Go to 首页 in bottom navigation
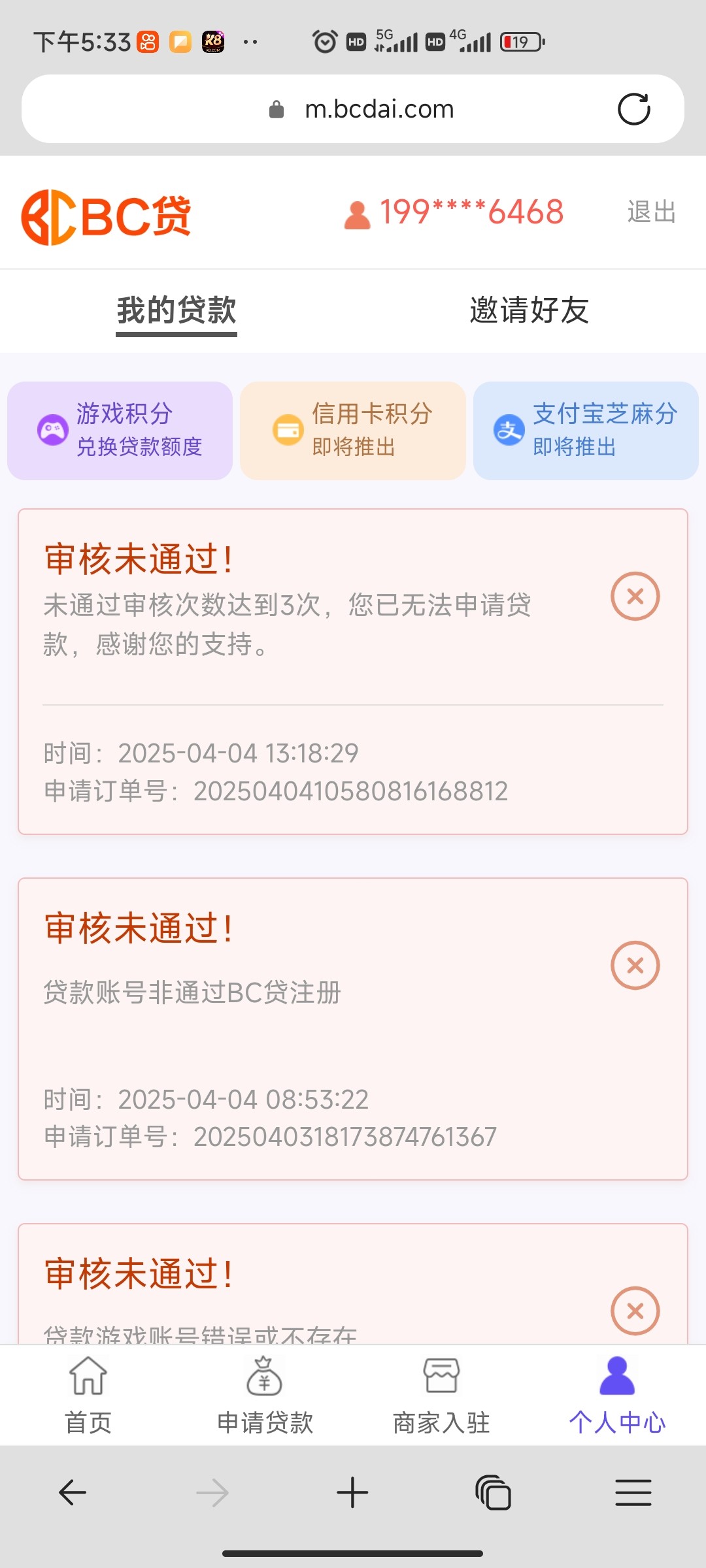 [x=88, y=1395]
